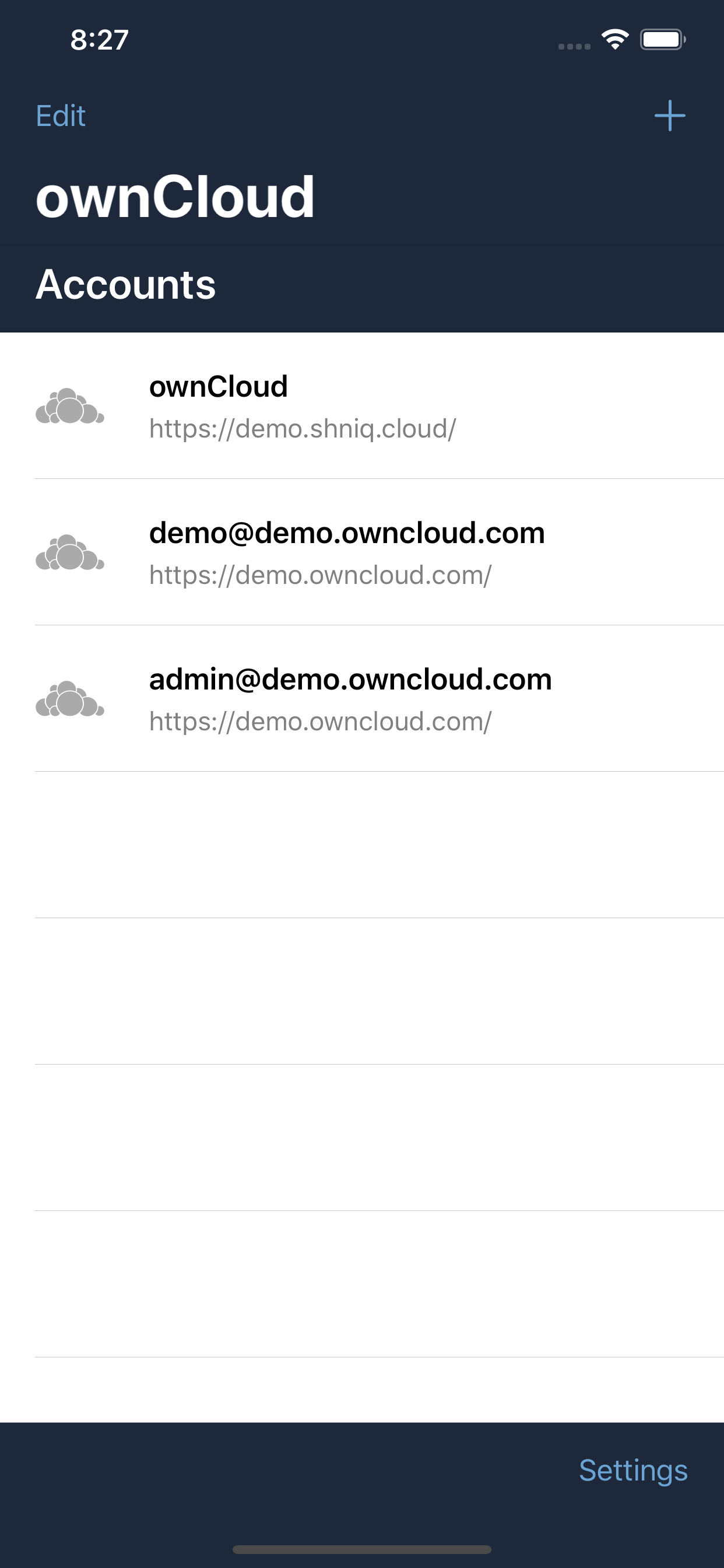Image resolution: width=724 pixels, height=1568 pixels.
Task: Open the demo@demo.owncloud.com account
Action: click(x=362, y=552)
